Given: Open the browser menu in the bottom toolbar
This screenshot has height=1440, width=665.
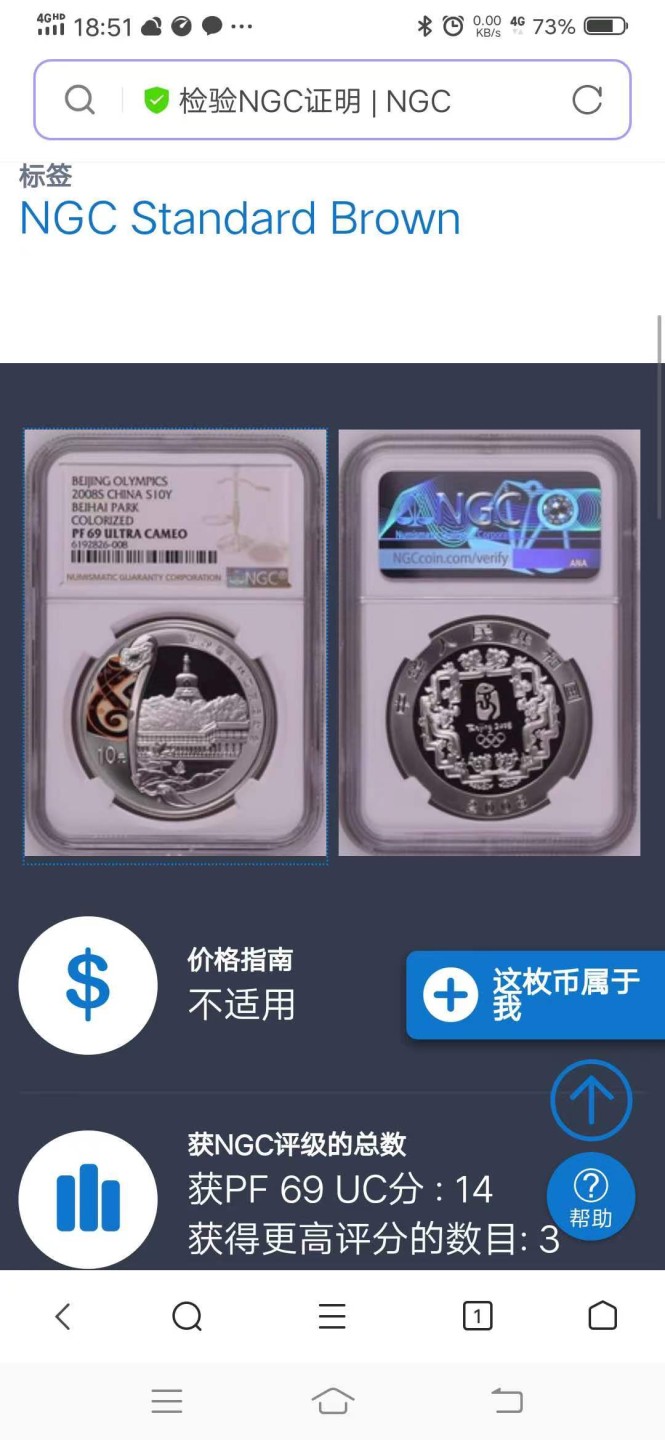Looking at the screenshot, I should [x=332, y=1317].
